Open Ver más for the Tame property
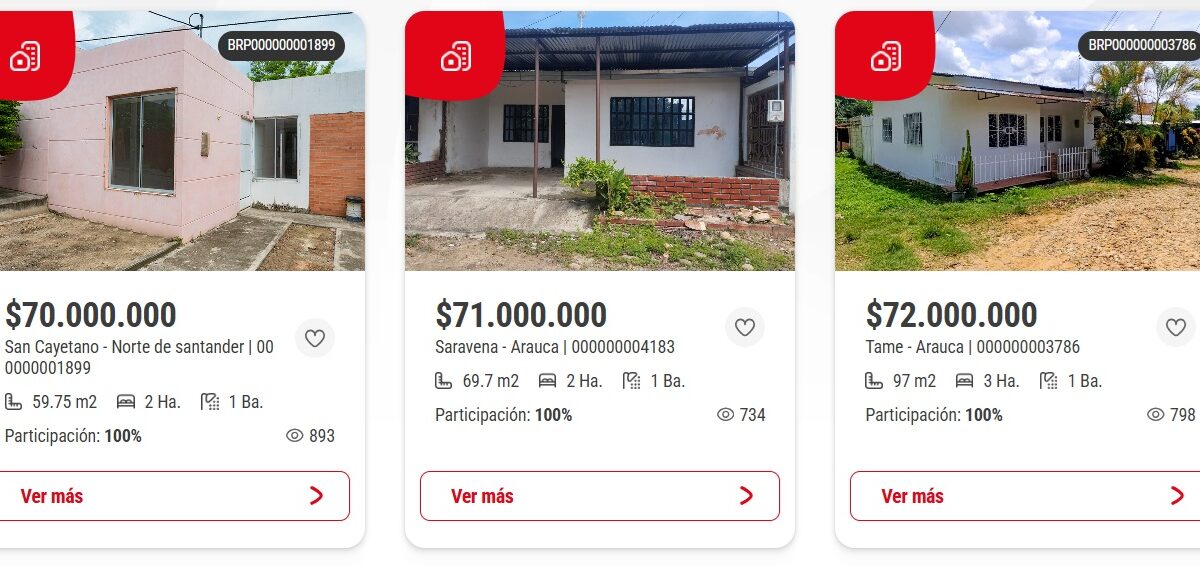The width and height of the screenshot is (1200, 566). click(1020, 496)
